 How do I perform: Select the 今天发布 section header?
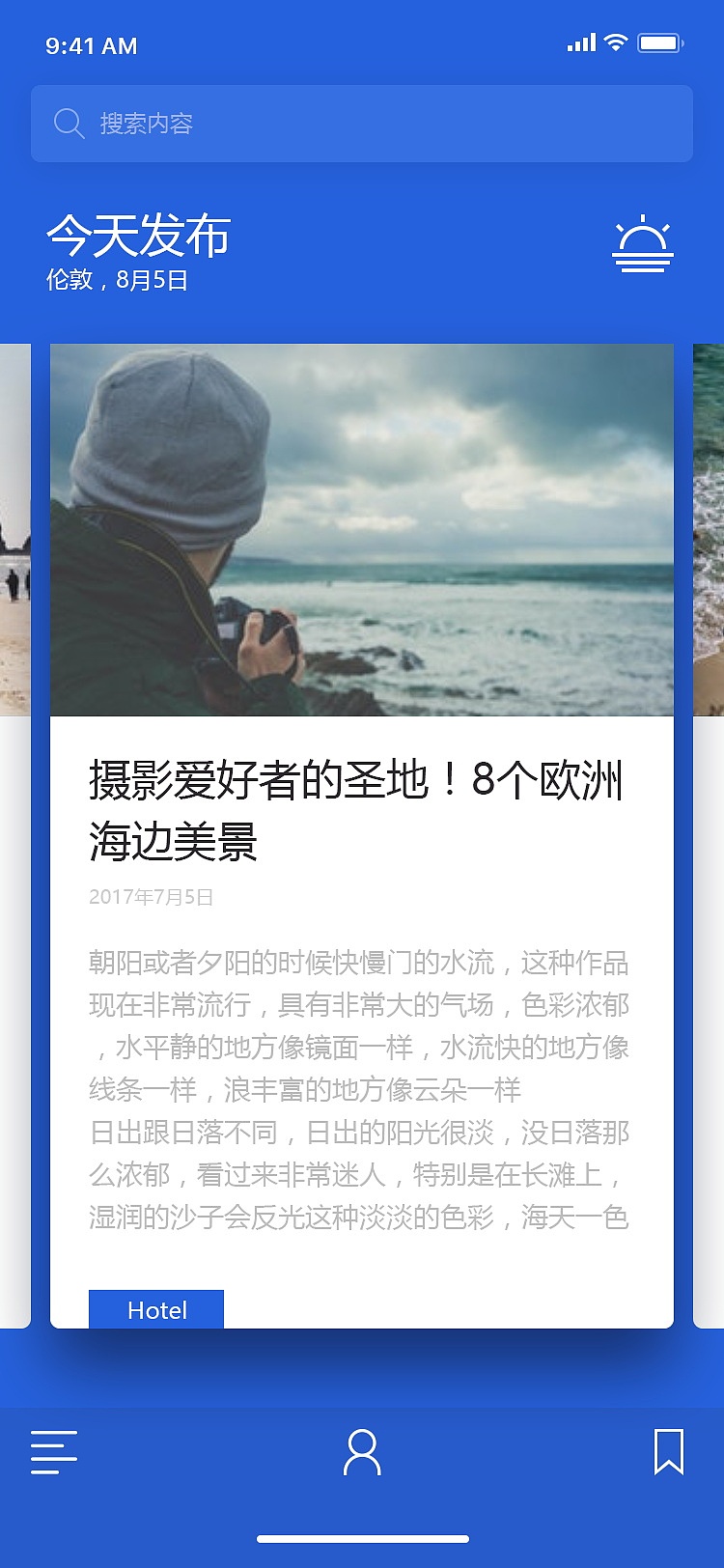[138, 237]
